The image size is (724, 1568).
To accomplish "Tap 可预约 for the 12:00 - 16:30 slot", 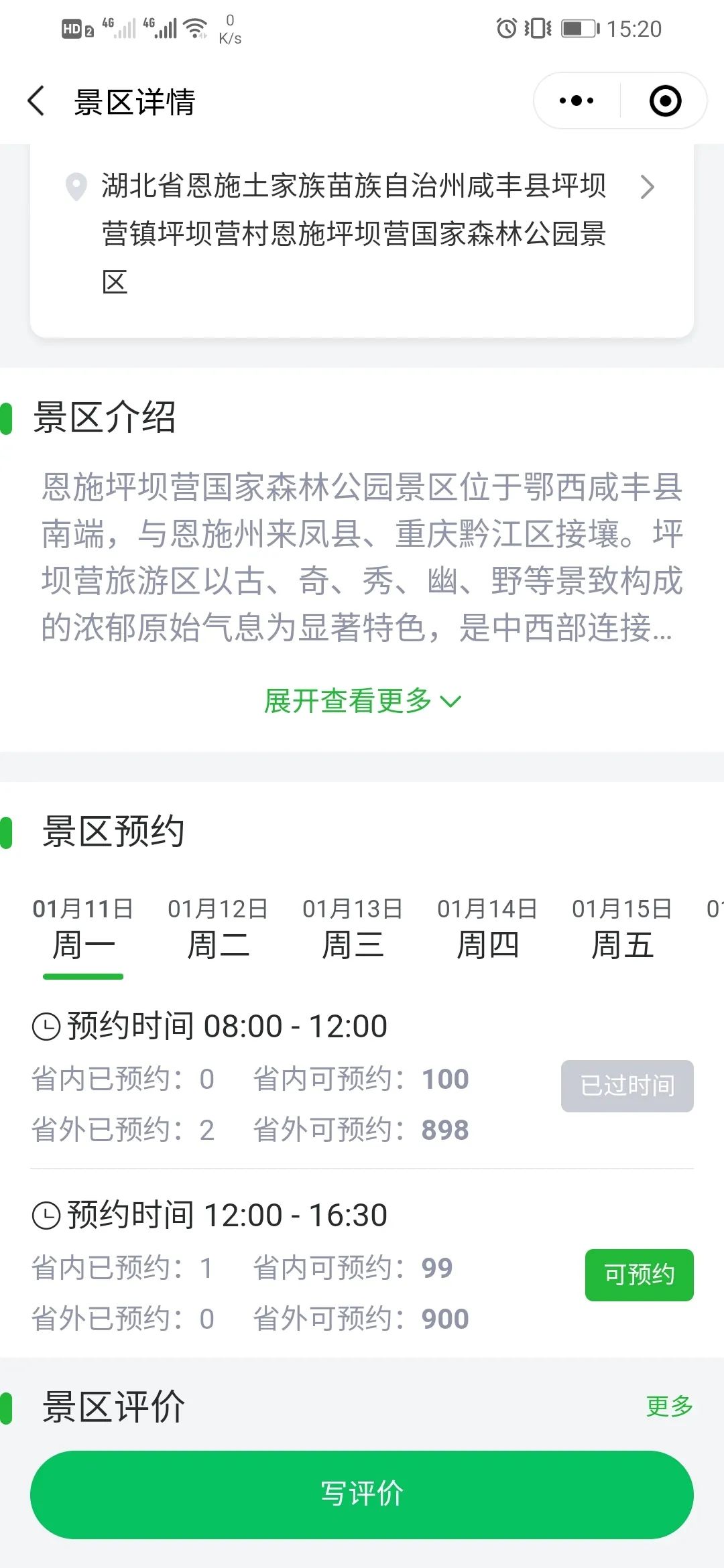I will pos(640,1275).
